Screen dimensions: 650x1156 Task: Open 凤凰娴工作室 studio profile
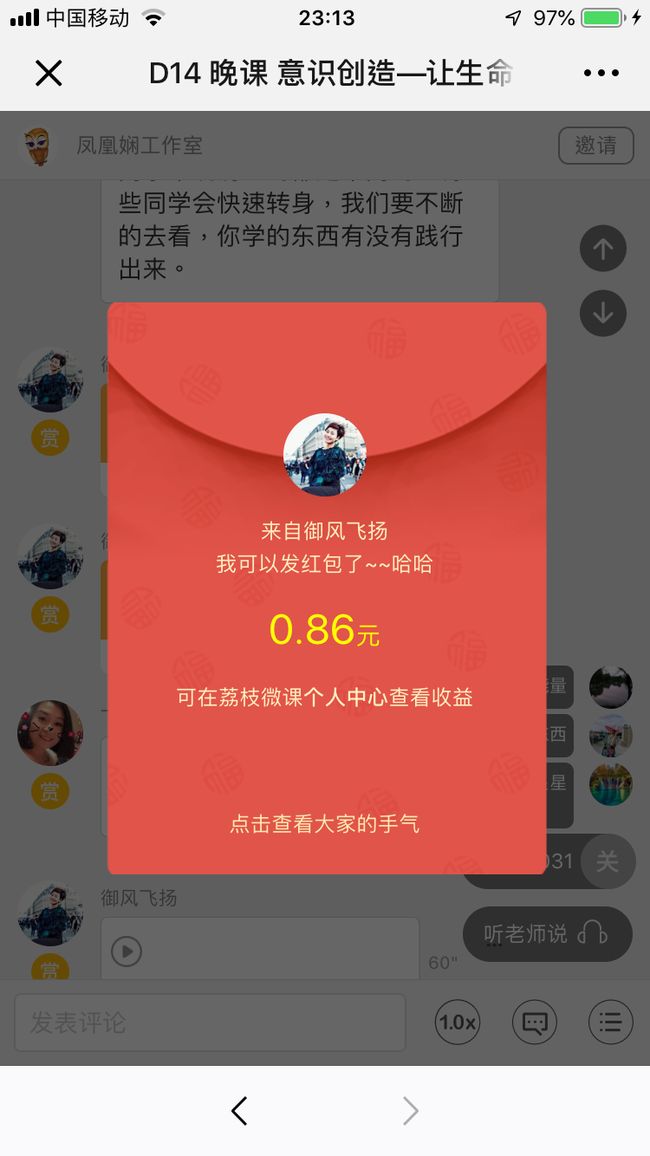(139, 145)
